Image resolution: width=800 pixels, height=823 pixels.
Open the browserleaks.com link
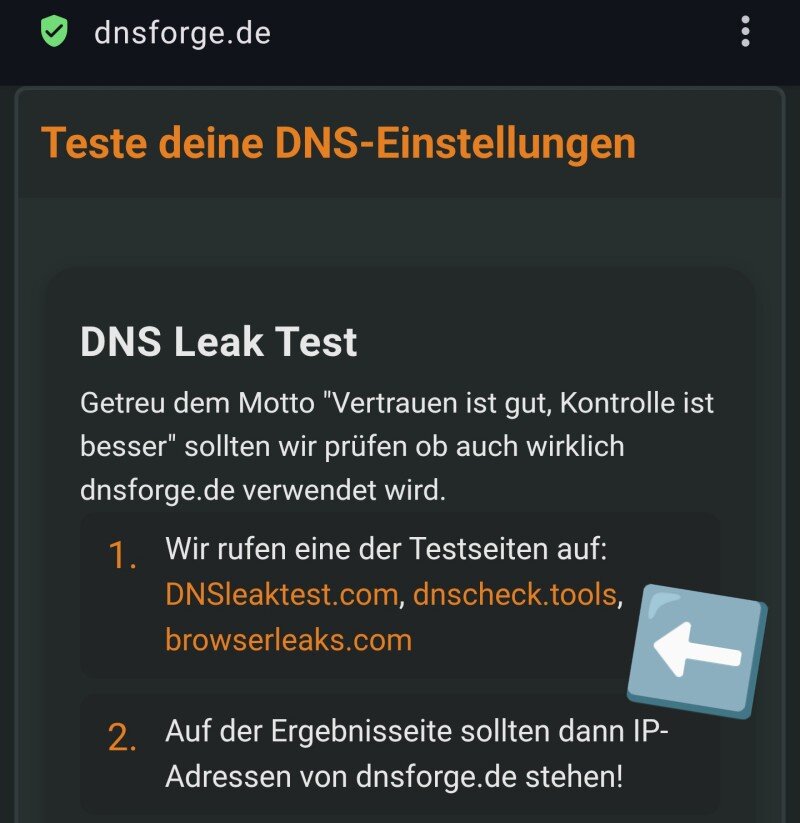[x=288, y=640]
